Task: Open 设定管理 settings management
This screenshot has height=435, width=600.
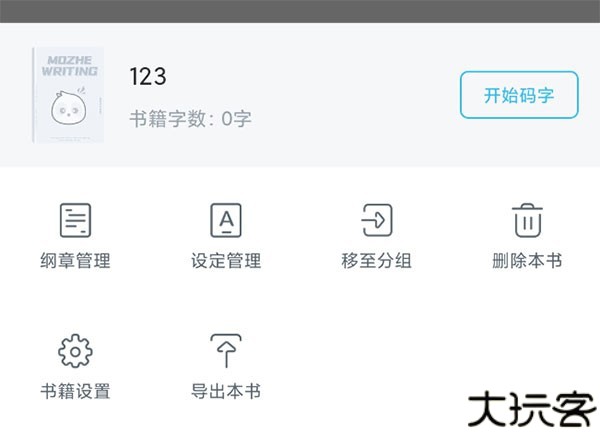Action: 226,235
